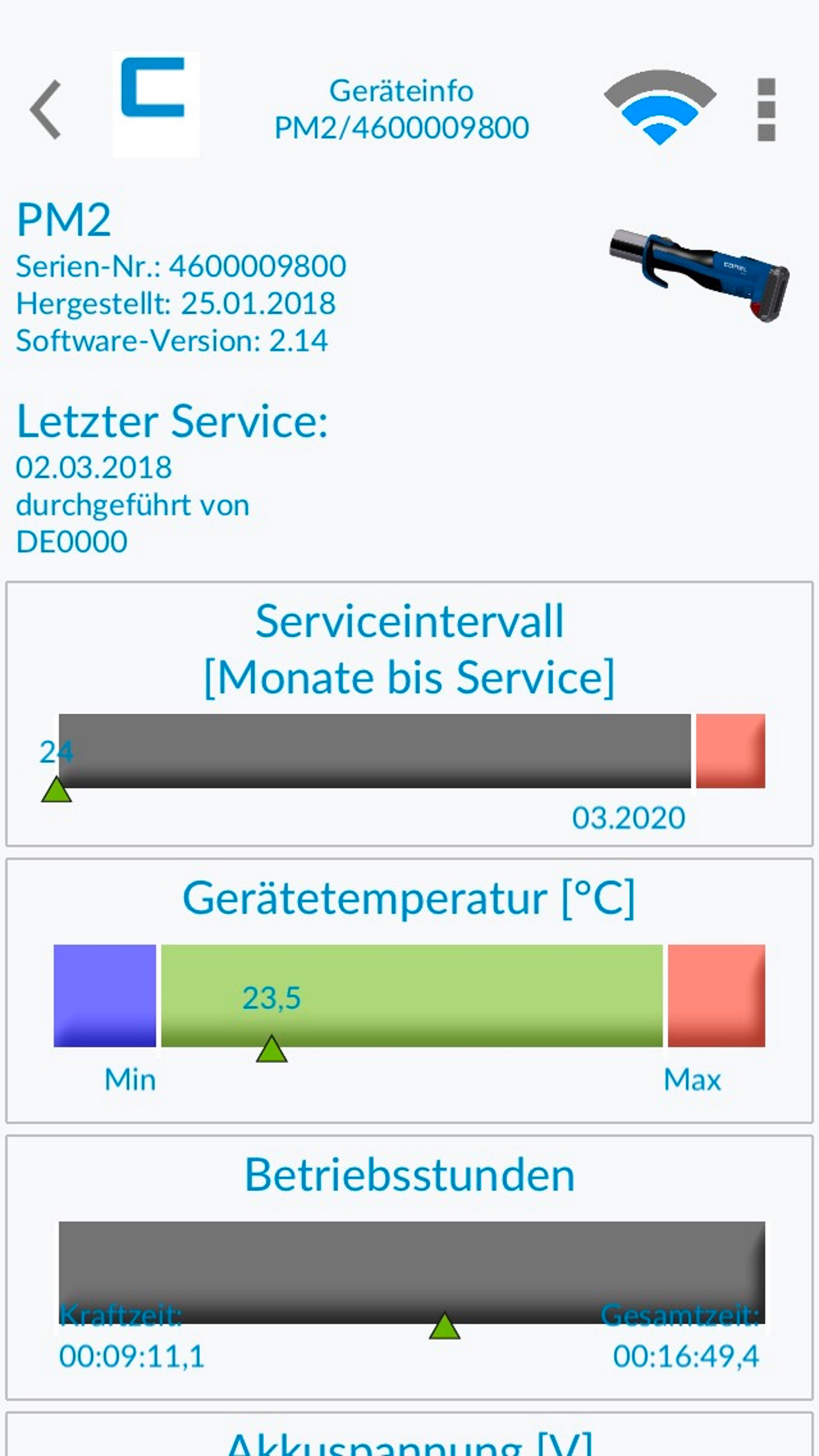
Task: Toggle the blue Min temperature zone
Action: click(x=104, y=997)
